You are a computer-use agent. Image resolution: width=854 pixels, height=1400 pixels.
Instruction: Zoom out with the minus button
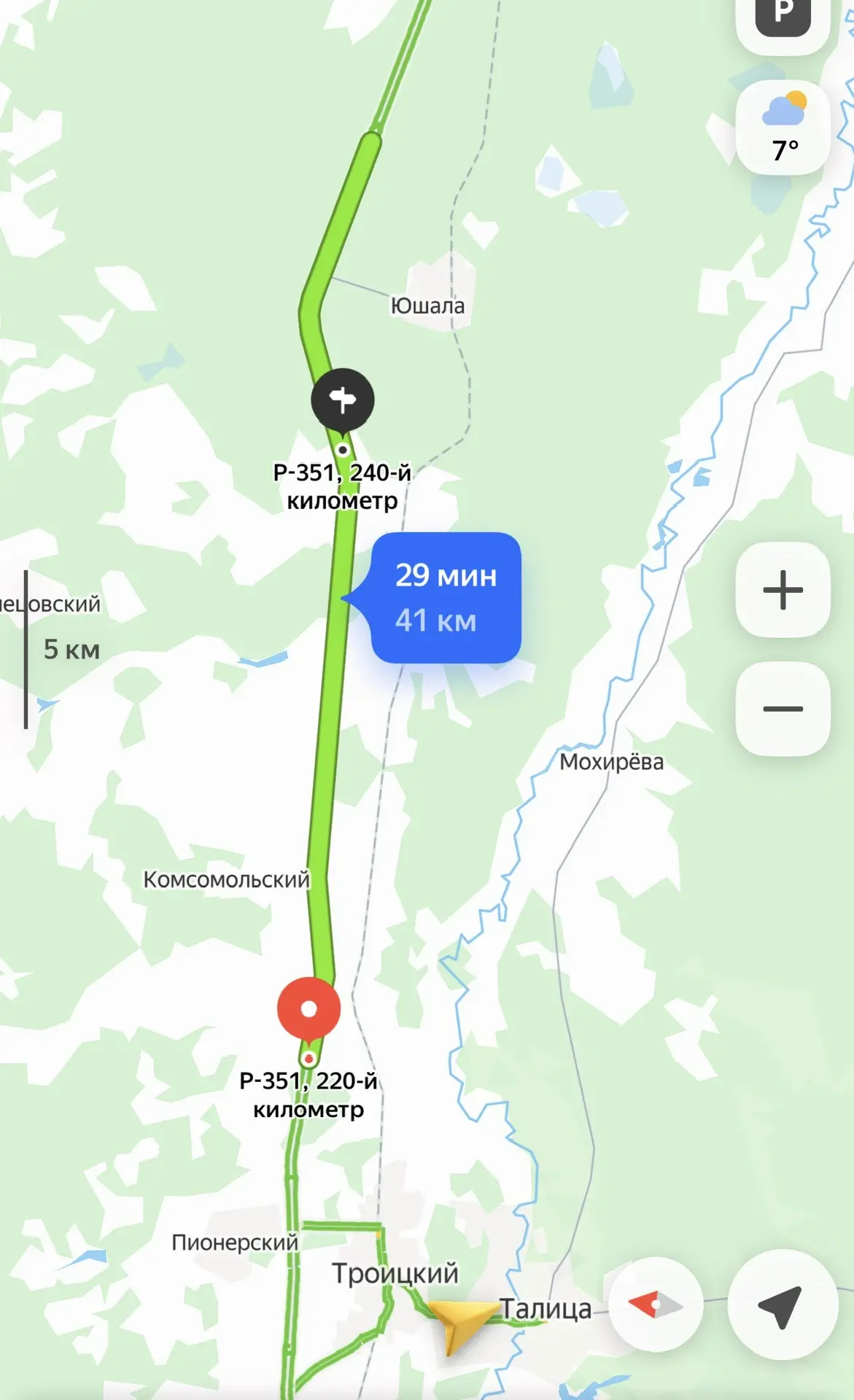[x=783, y=708]
